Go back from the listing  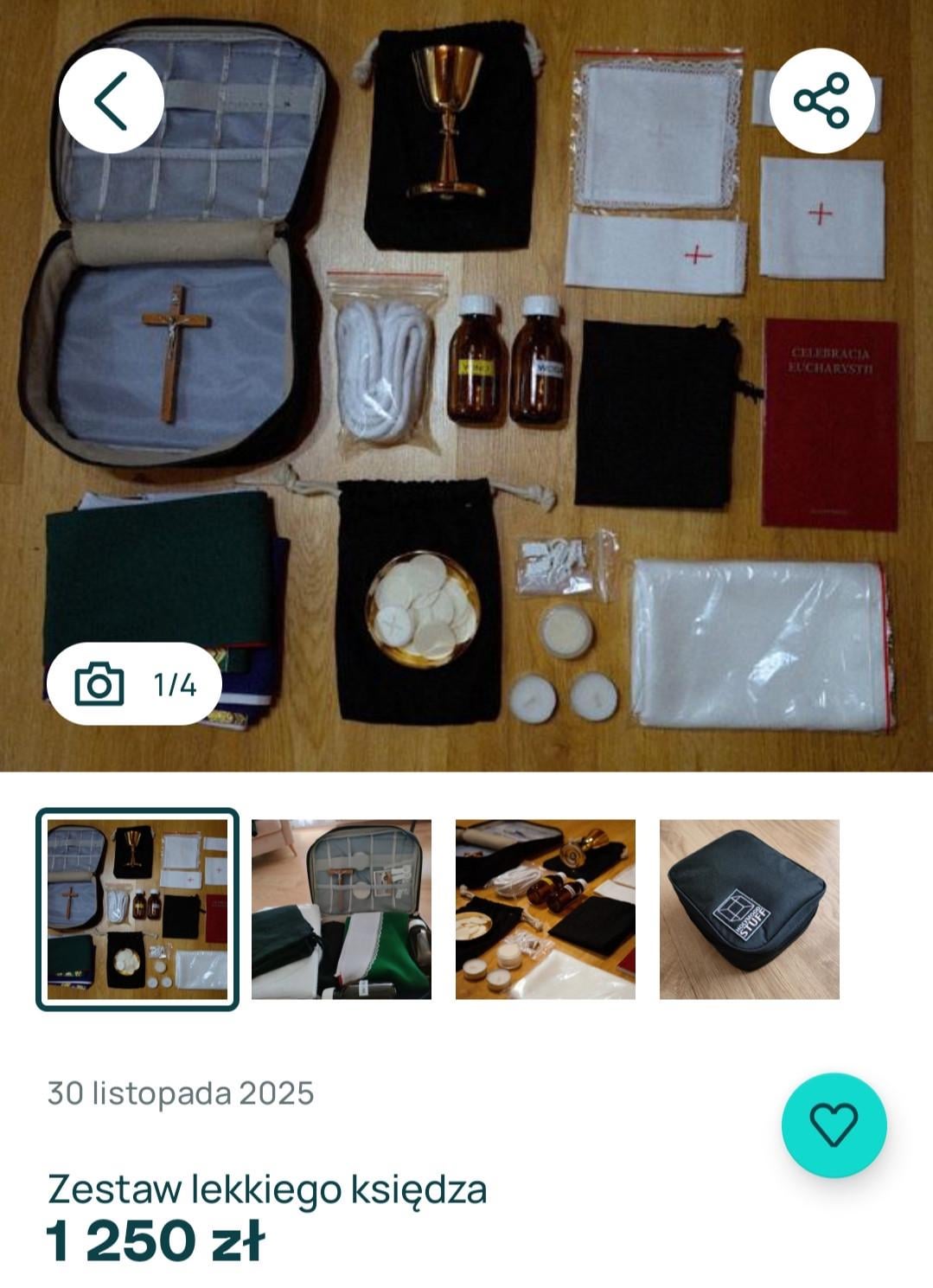(111, 101)
